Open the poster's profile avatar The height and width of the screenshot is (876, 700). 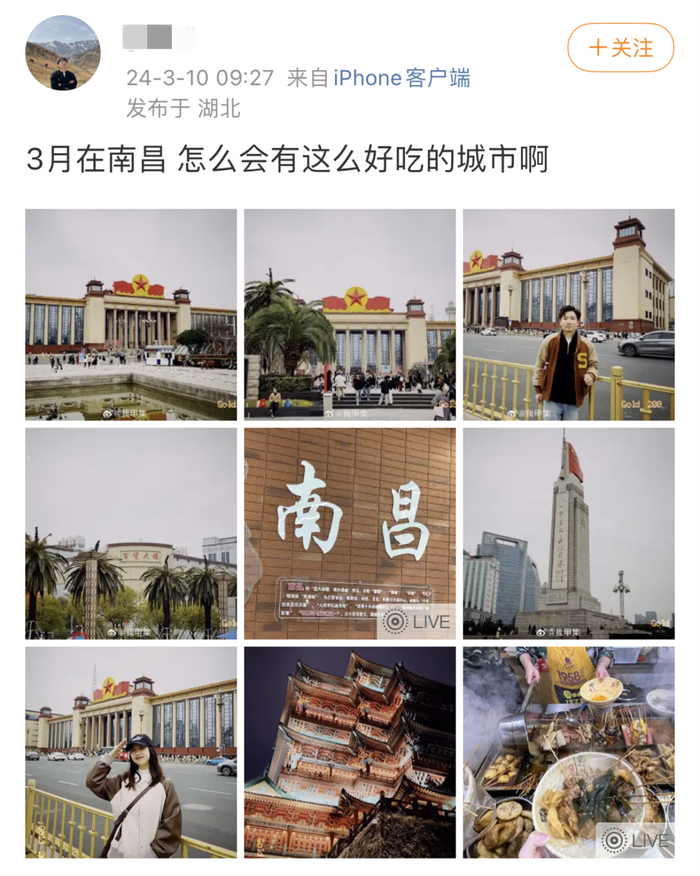click(62, 53)
